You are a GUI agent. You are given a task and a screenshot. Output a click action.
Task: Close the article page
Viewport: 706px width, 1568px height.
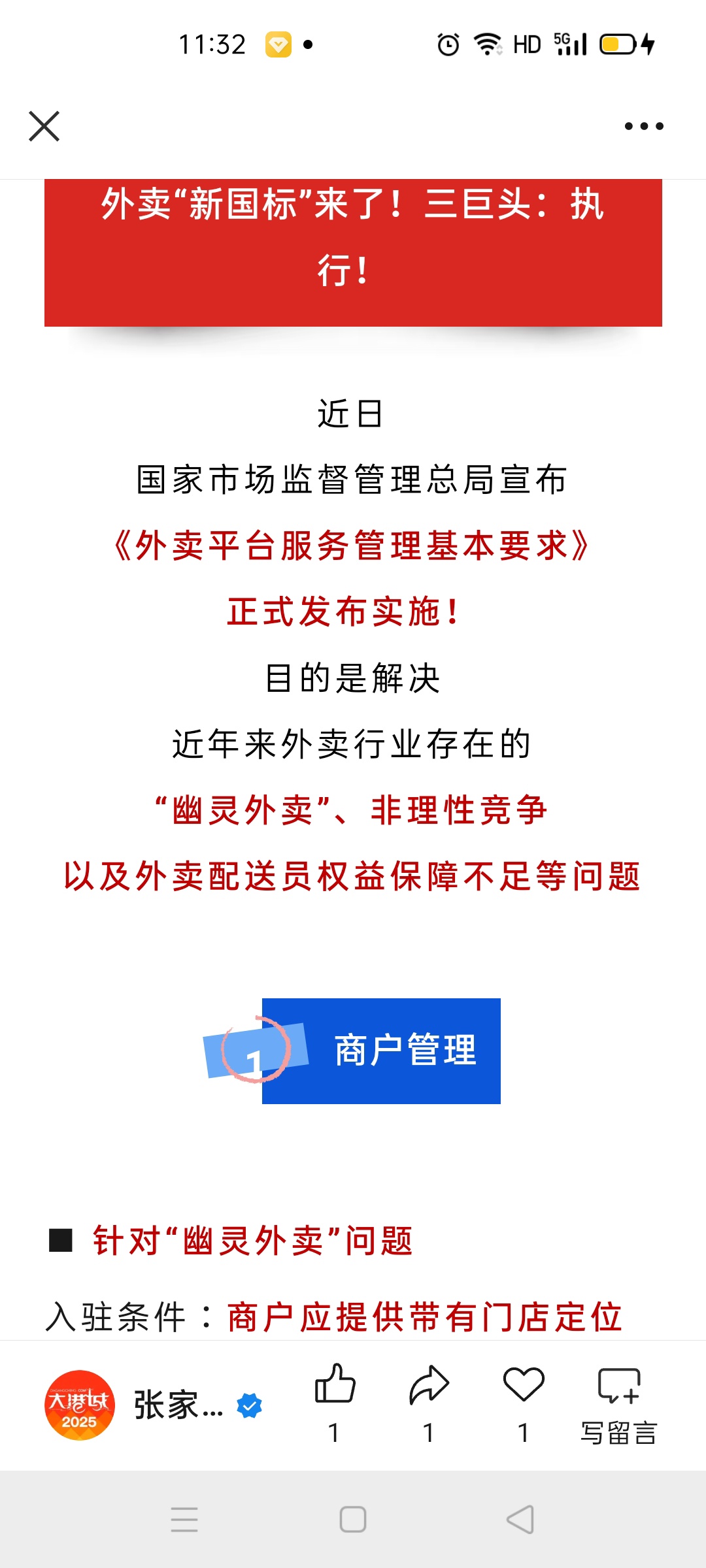coord(44,126)
